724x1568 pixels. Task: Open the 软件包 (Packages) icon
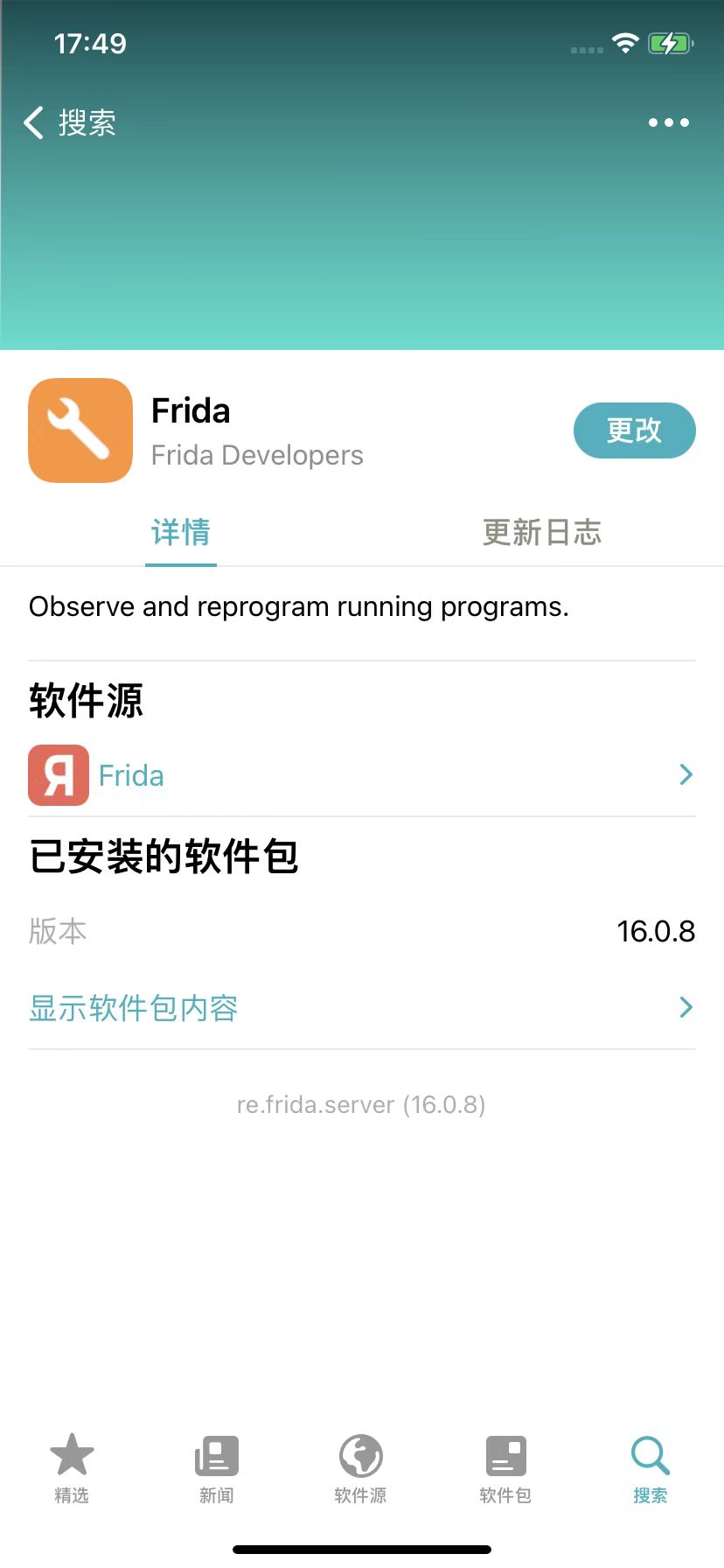pos(505,1455)
